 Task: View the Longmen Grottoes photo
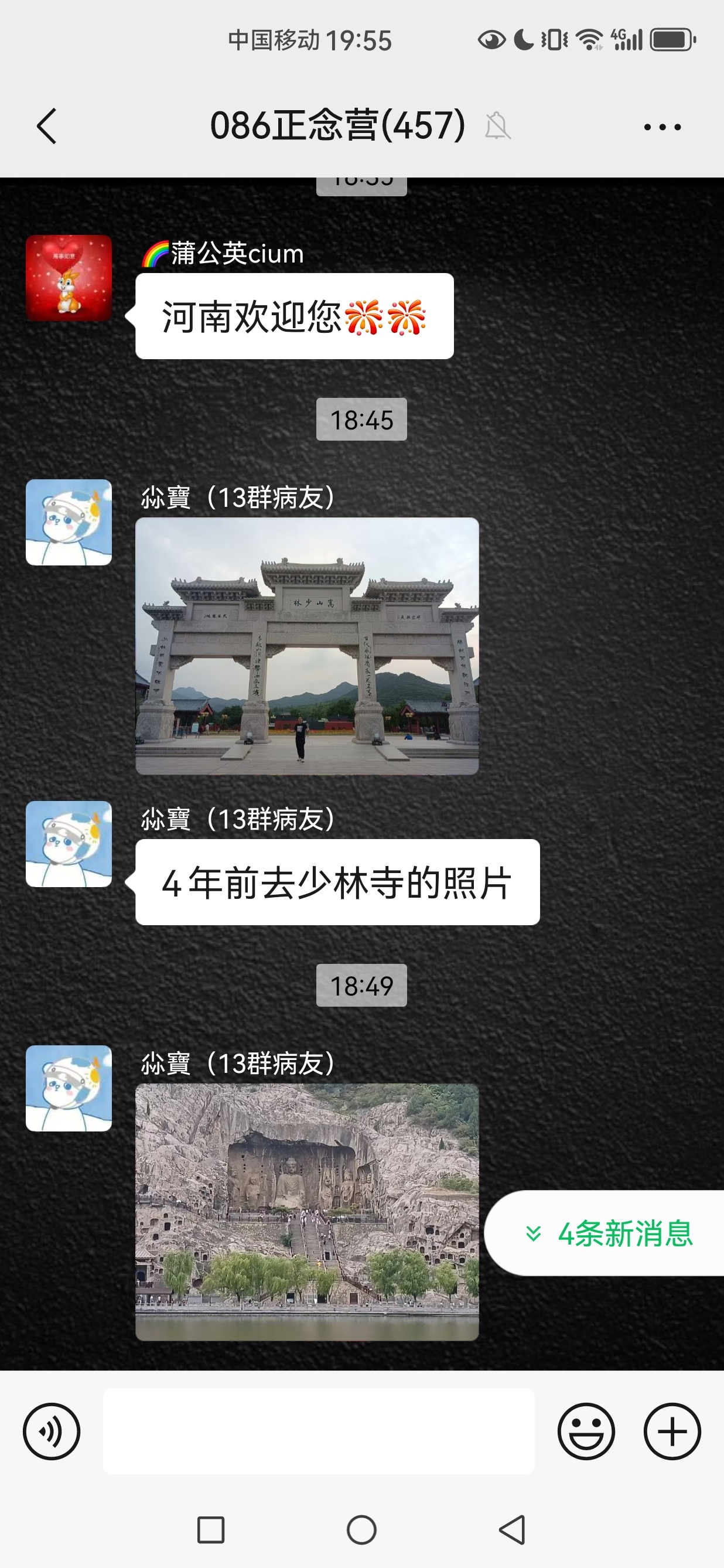tap(306, 1211)
